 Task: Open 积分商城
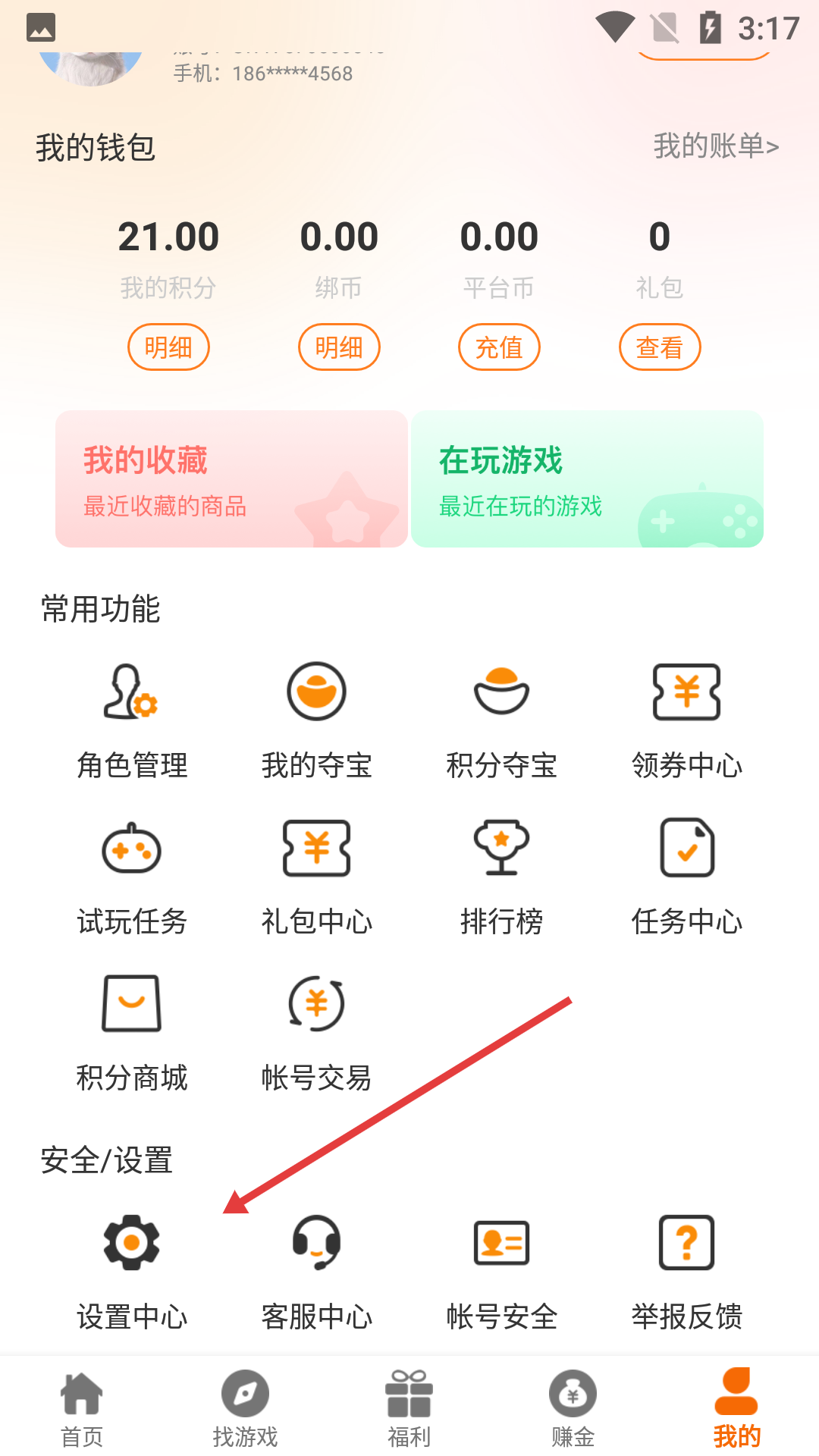point(132,1034)
